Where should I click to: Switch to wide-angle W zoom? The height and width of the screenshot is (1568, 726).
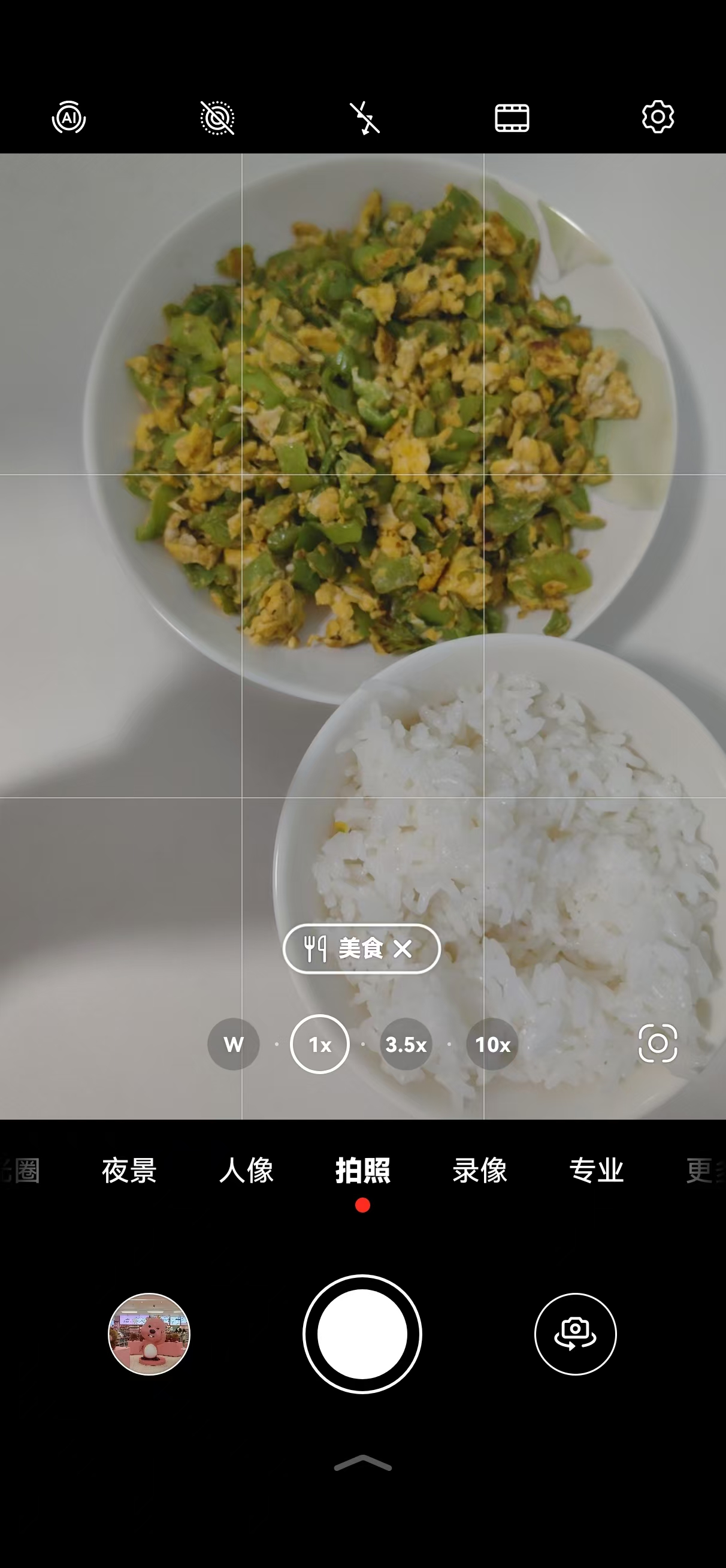click(x=234, y=1045)
